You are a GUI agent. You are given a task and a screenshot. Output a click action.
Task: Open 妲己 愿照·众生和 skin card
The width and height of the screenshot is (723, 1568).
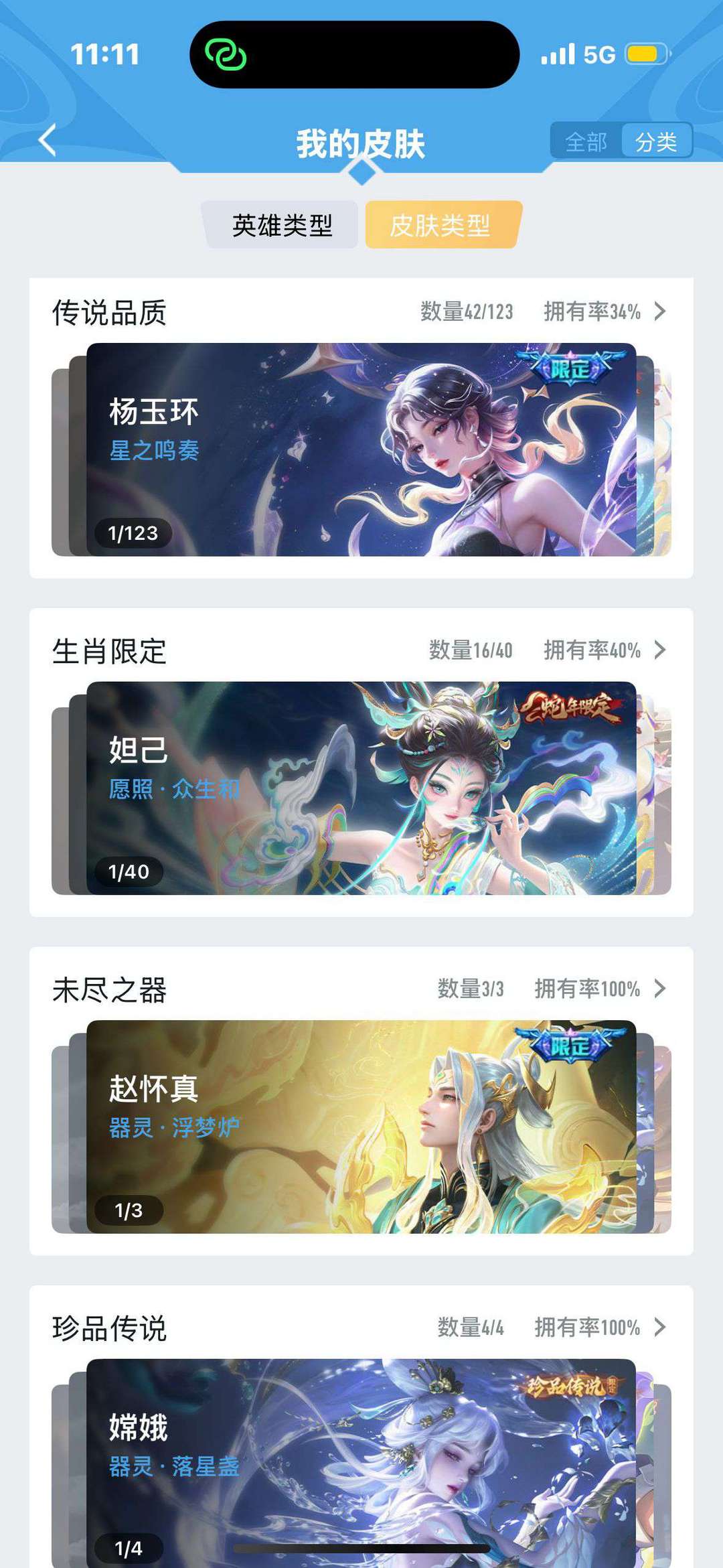point(361,788)
